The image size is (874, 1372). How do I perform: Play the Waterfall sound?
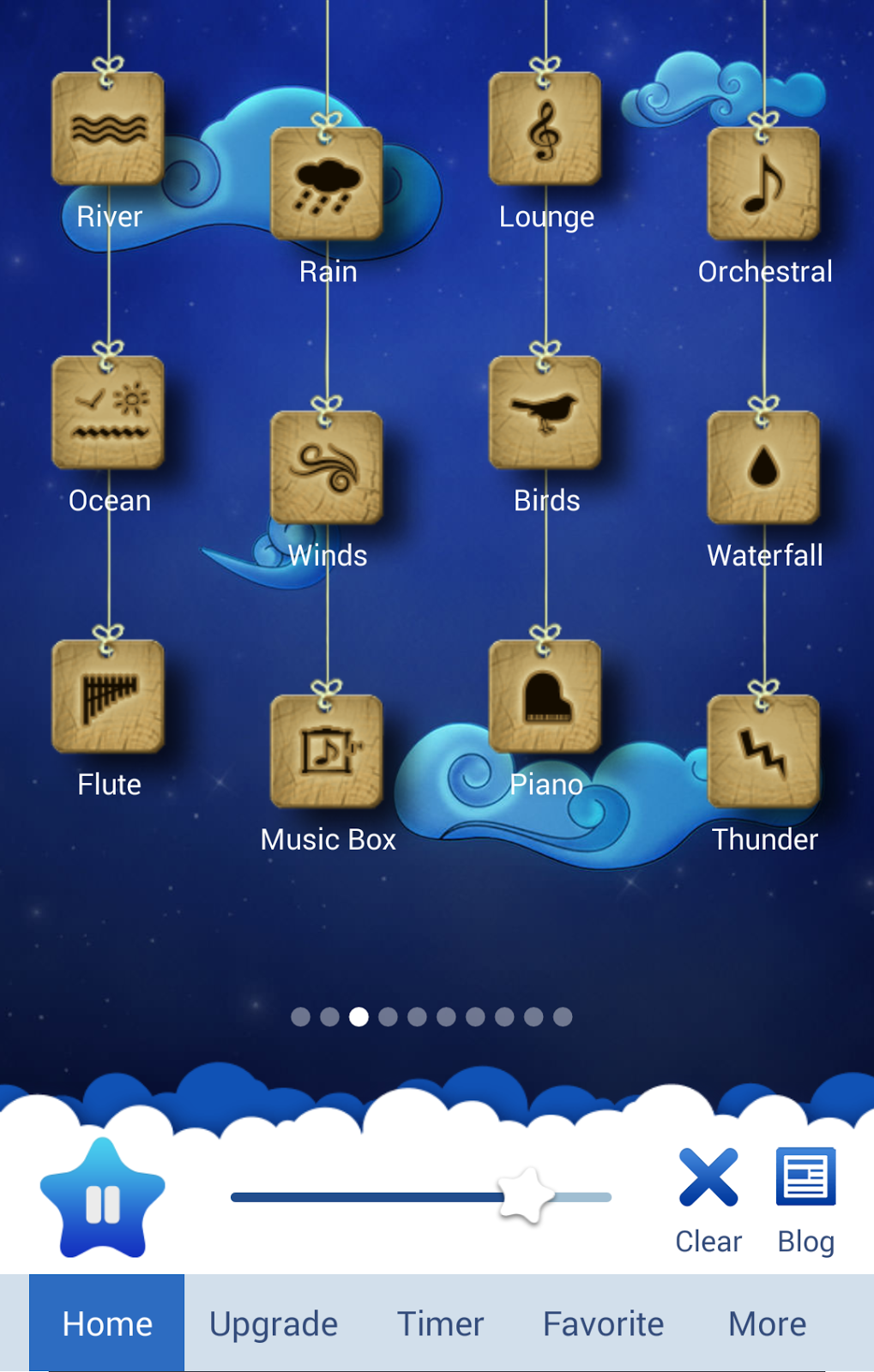(763, 467)
